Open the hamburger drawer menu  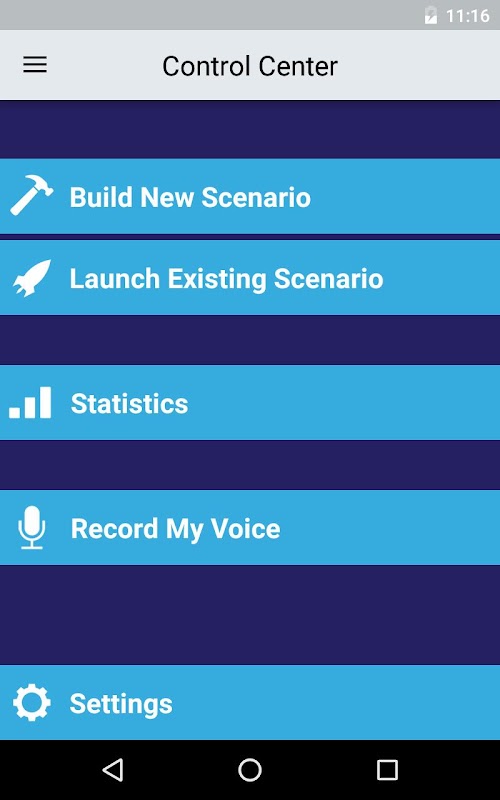coord(35,65)
